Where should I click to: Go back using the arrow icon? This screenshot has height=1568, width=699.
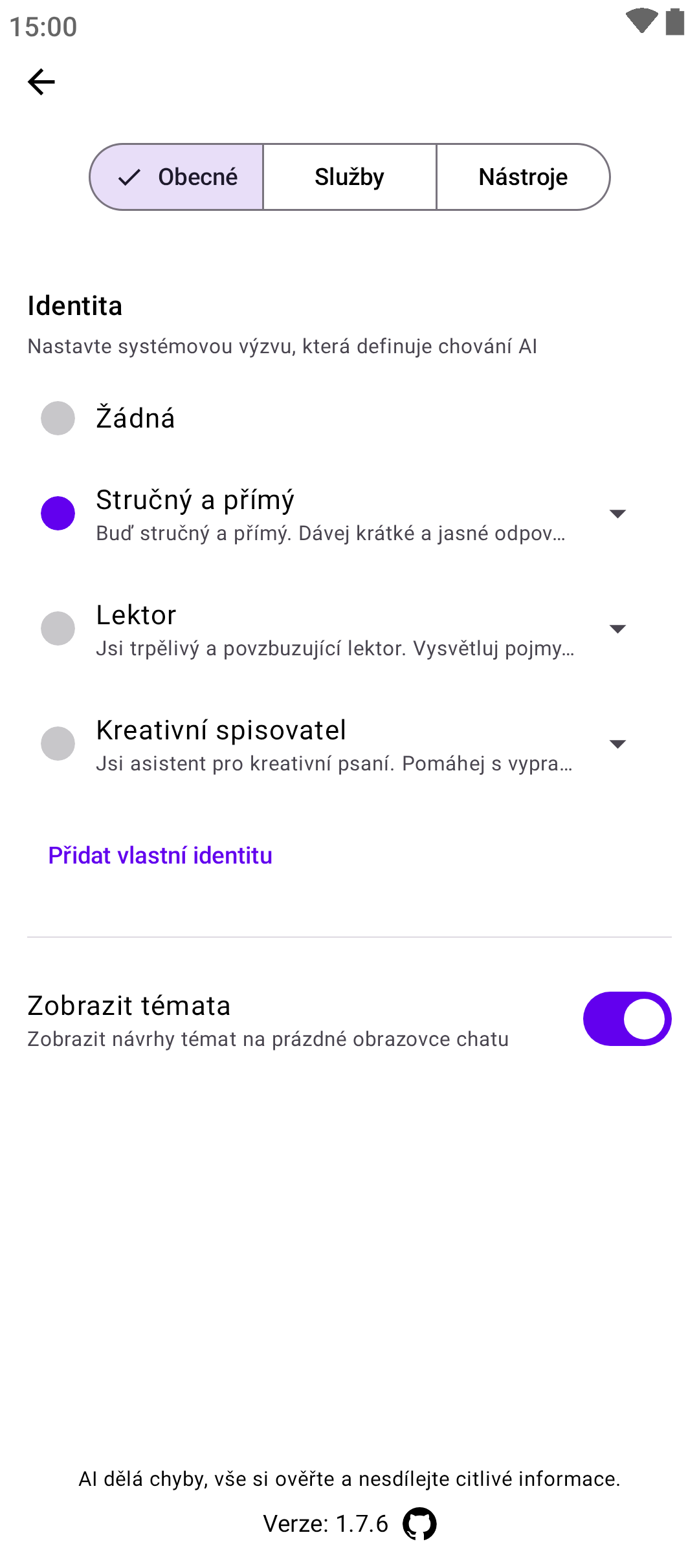click(x=41, y=82)
